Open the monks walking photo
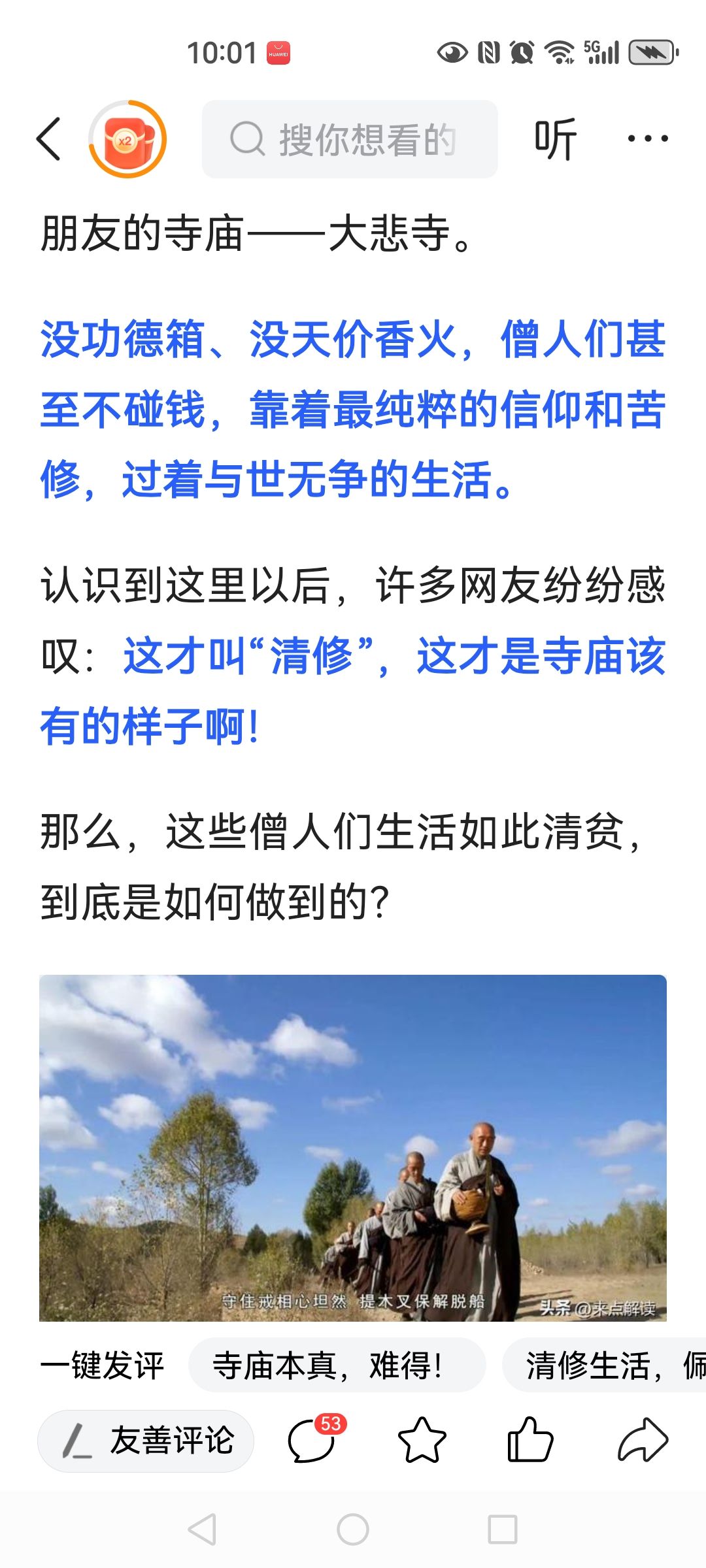 point(353,1147)
